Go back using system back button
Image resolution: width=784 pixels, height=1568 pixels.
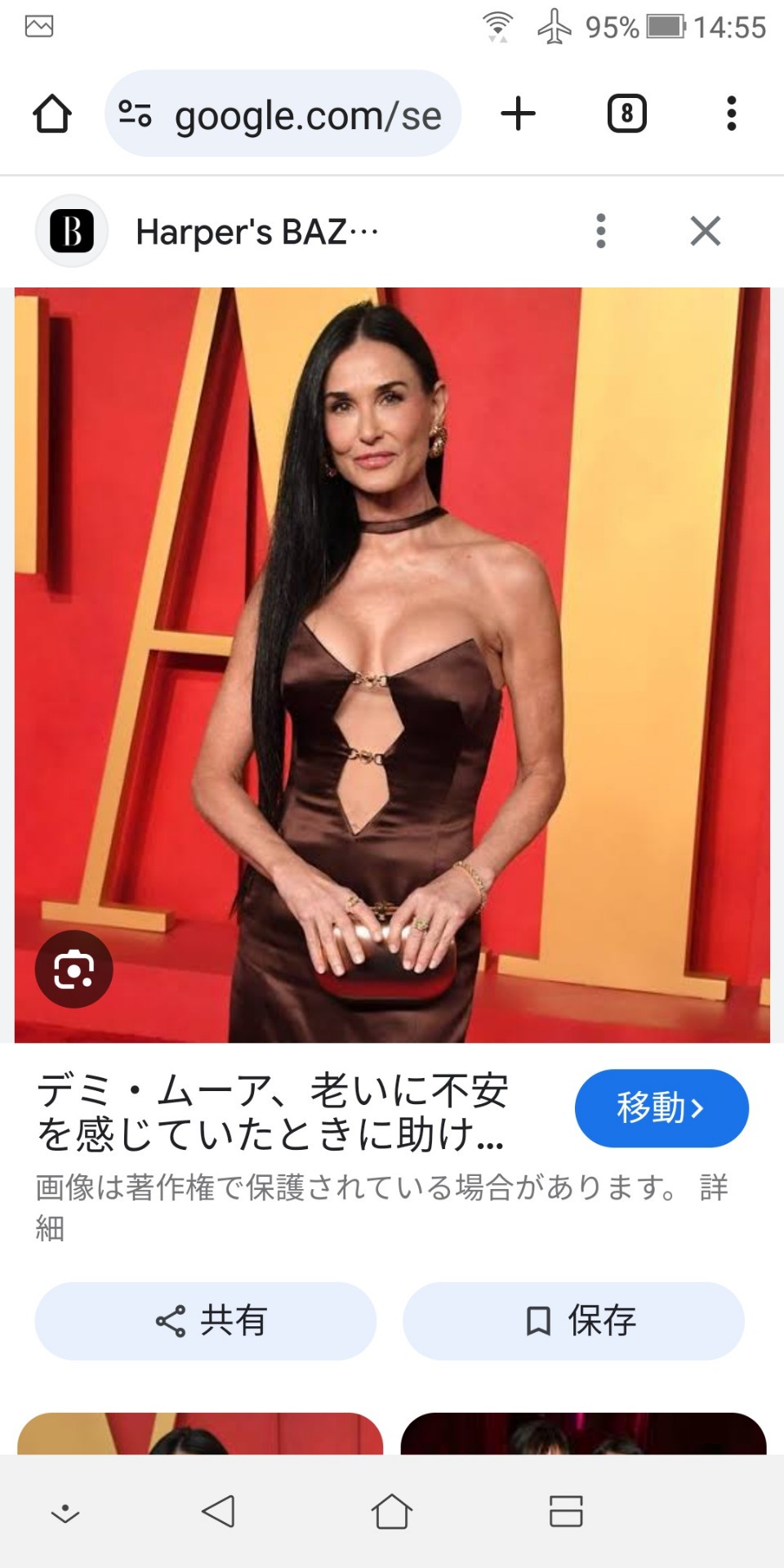[x=218, y=1512]
